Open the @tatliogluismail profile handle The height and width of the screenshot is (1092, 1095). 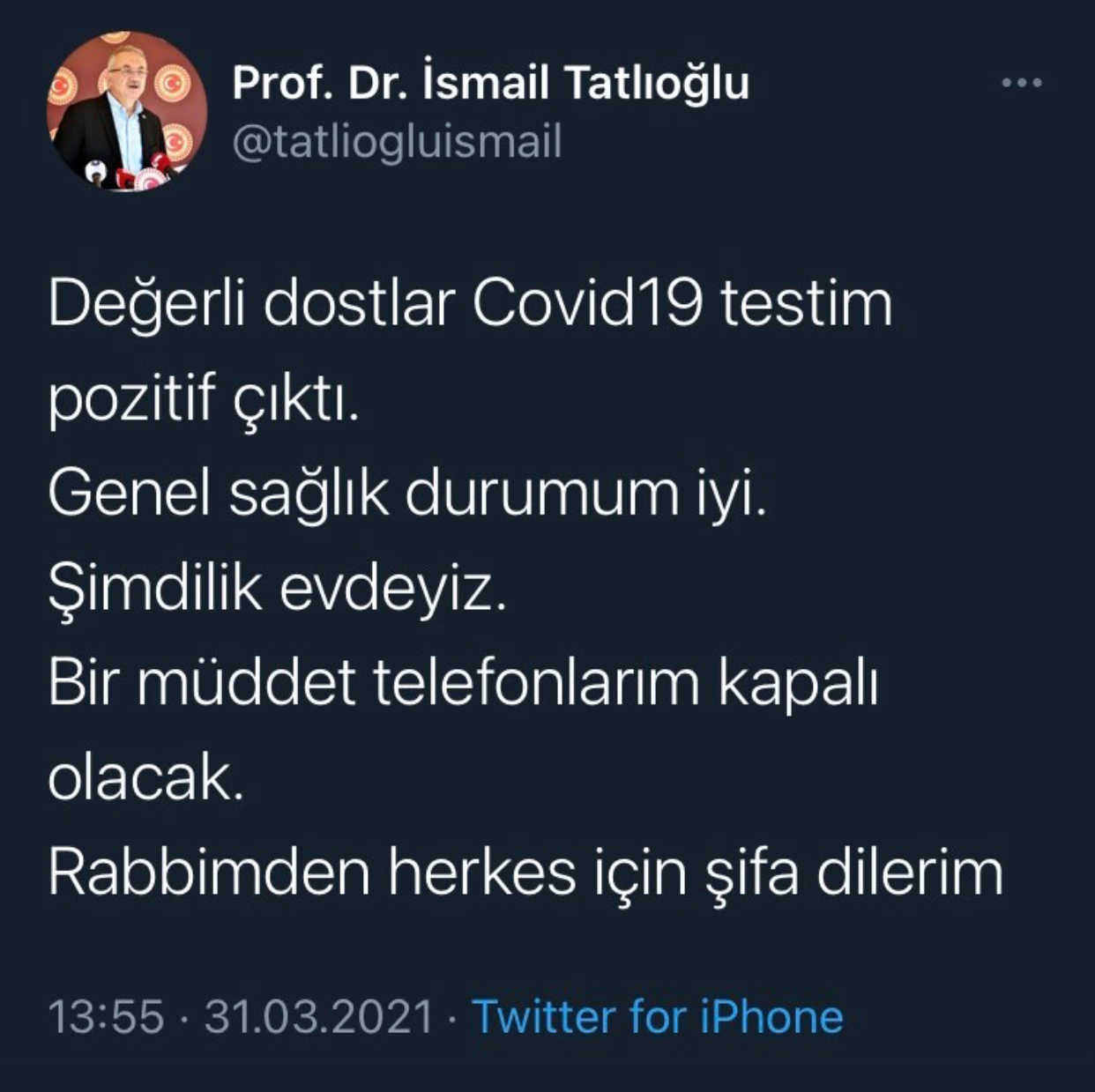[x=397, y=142]
